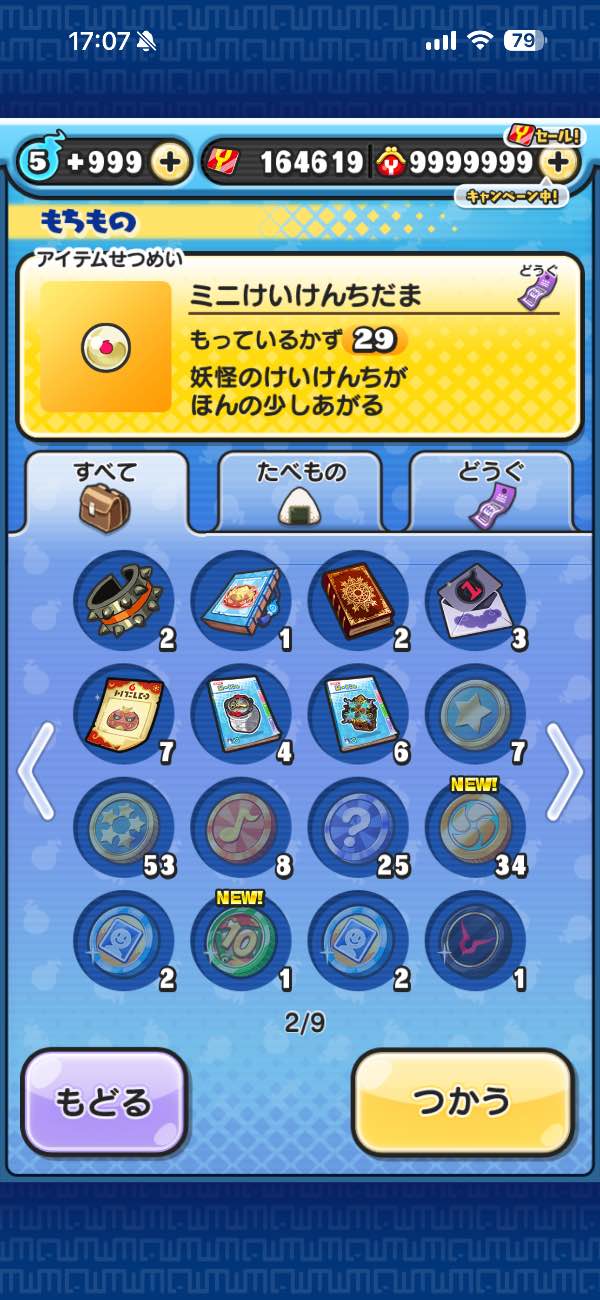Select the music note coin item
The image size is (600, 1300).
241,828
